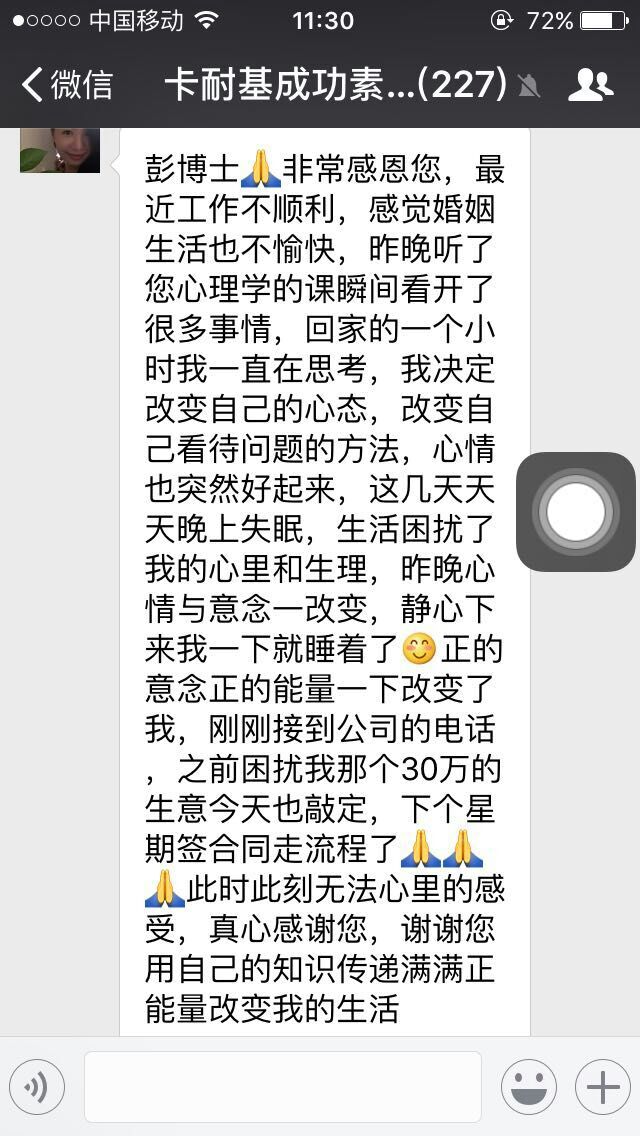Open the plus attachments menu
This screenshot has height=1136, width=640.
603,1087
